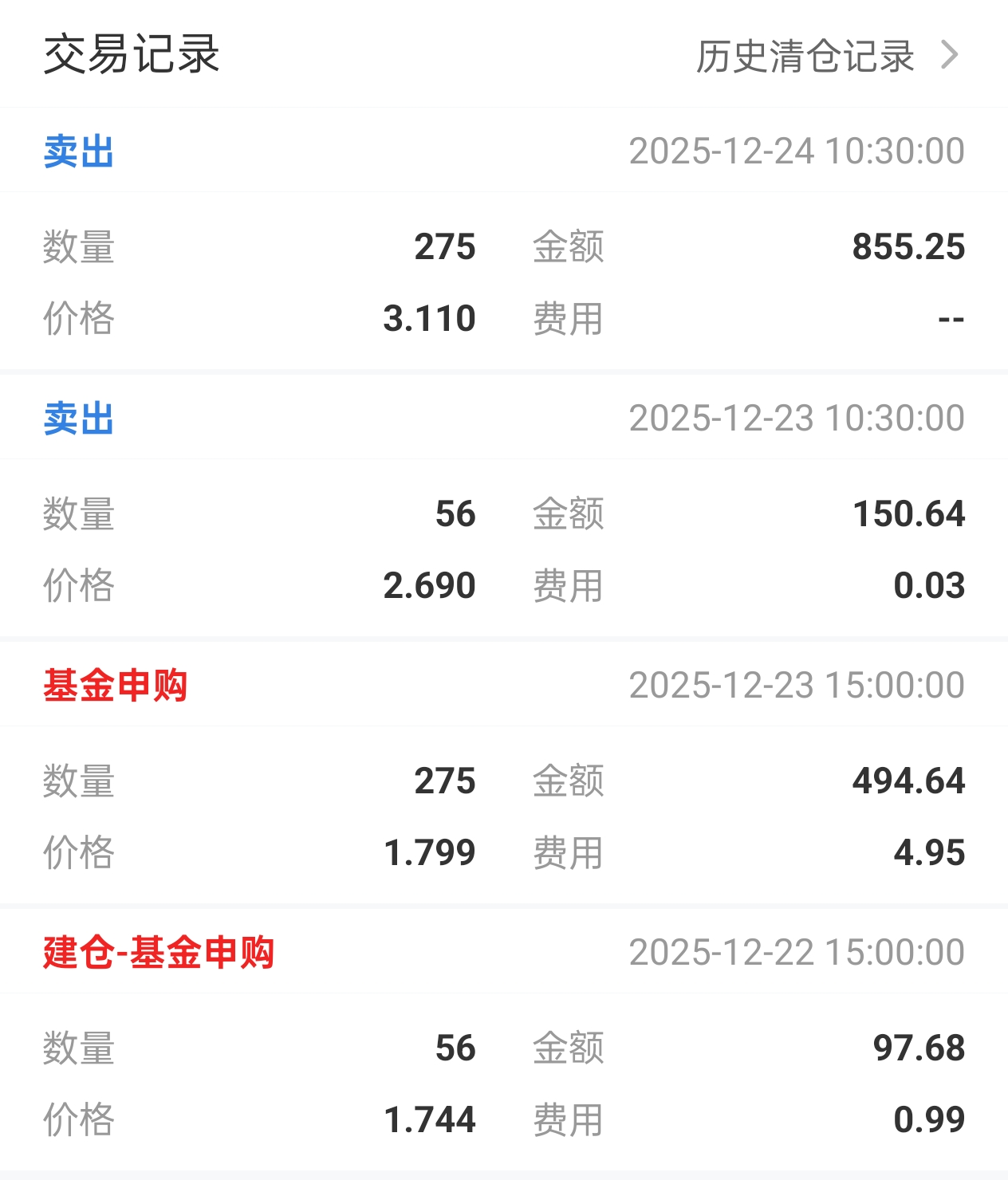This screenshot has width=1008, height=1180.
Task: Open 历史清仓记录 history link
Action: [826, 56]
